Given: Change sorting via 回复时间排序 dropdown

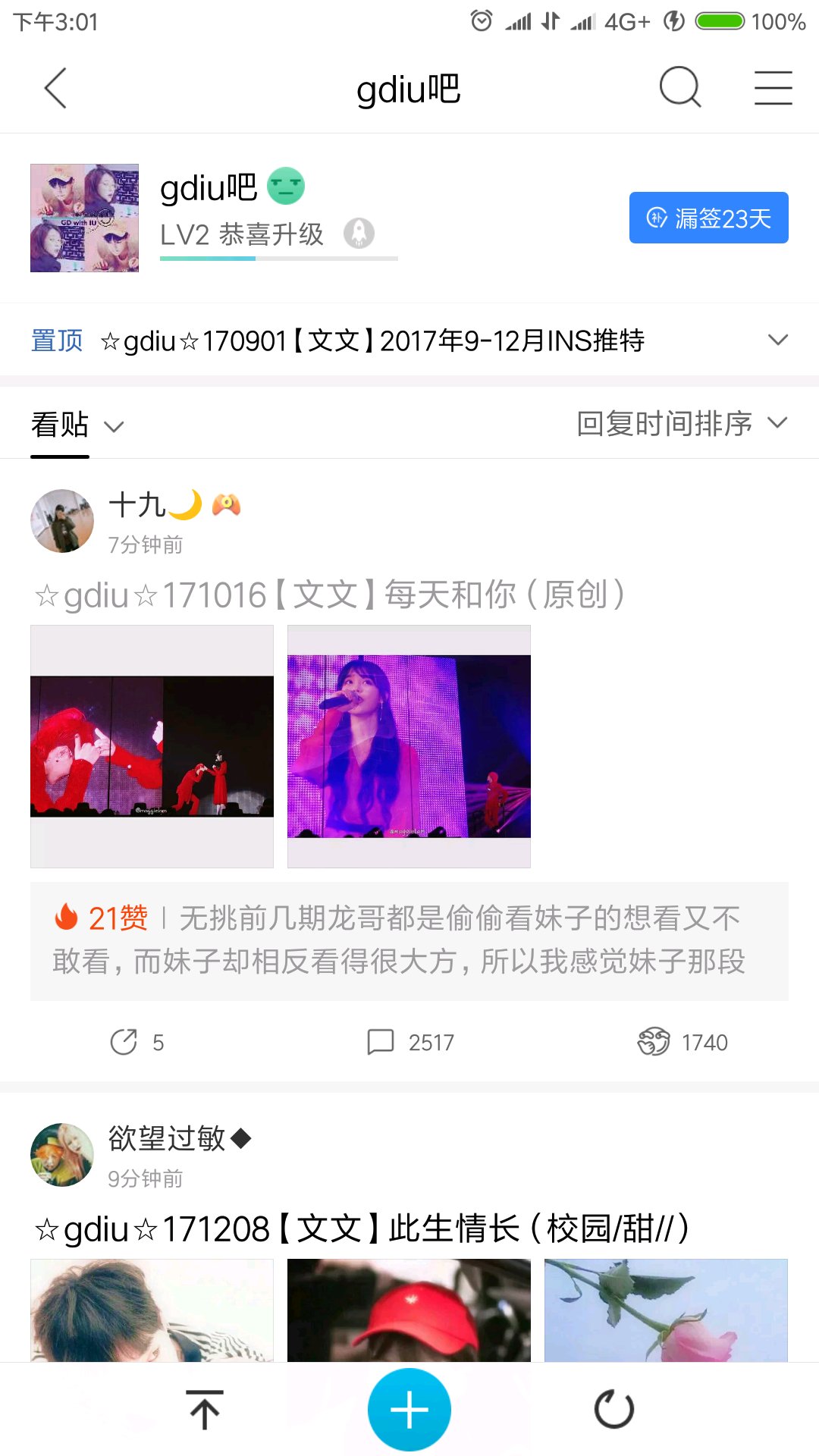Looking at the screenshot, I should 682,423.
